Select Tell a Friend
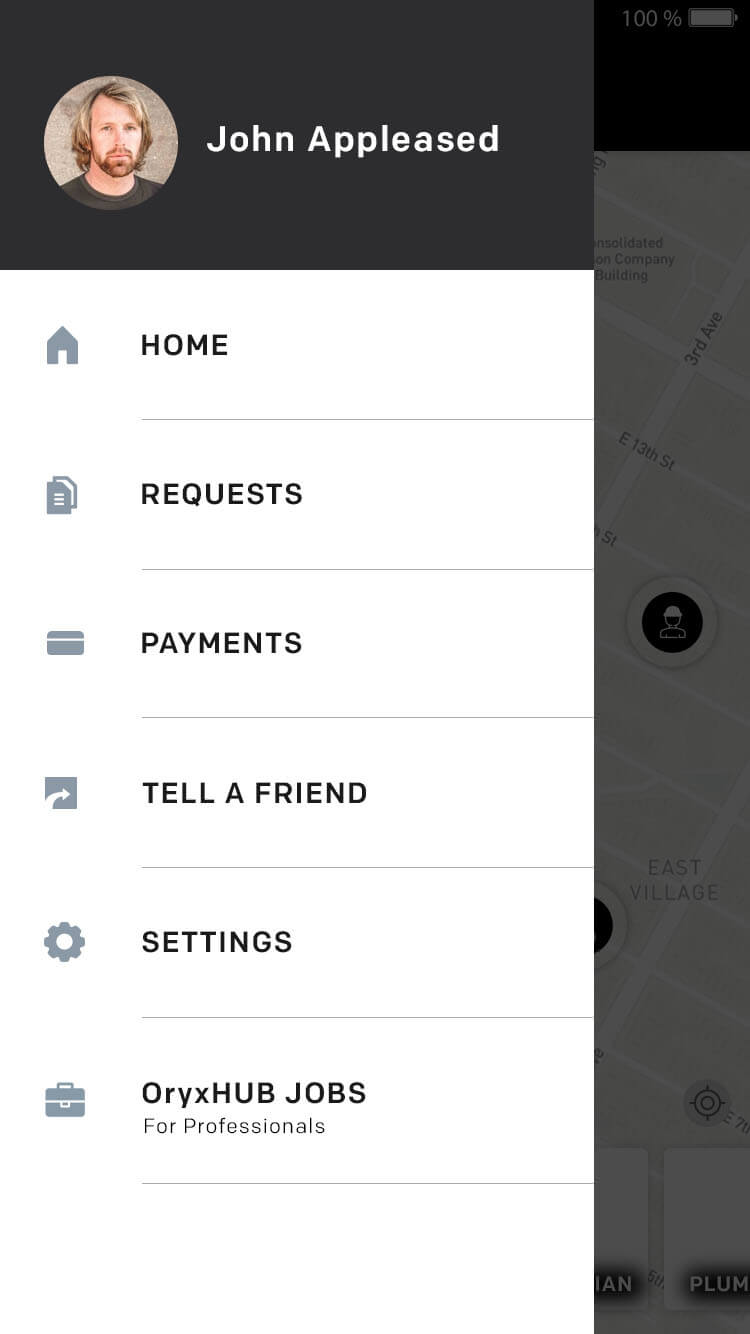 pyautogui.click(x=297, y=793)
